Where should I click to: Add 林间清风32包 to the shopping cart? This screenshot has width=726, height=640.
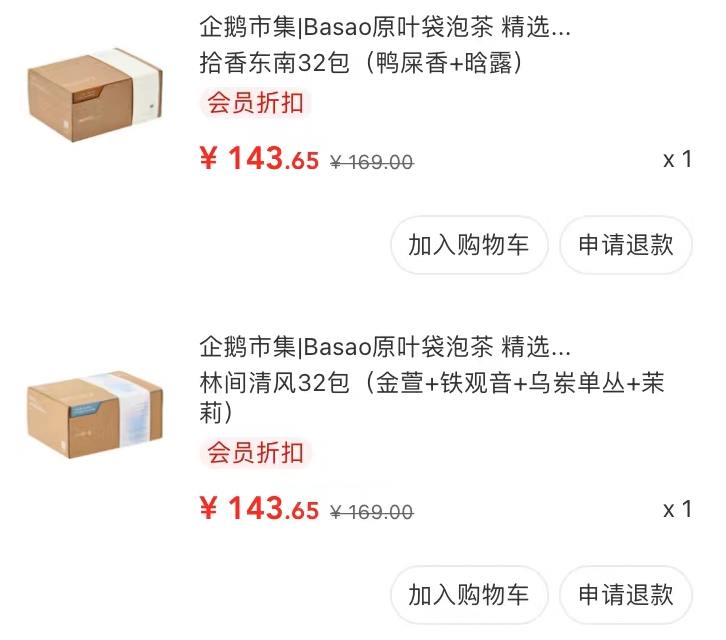[x=468, y=595]
